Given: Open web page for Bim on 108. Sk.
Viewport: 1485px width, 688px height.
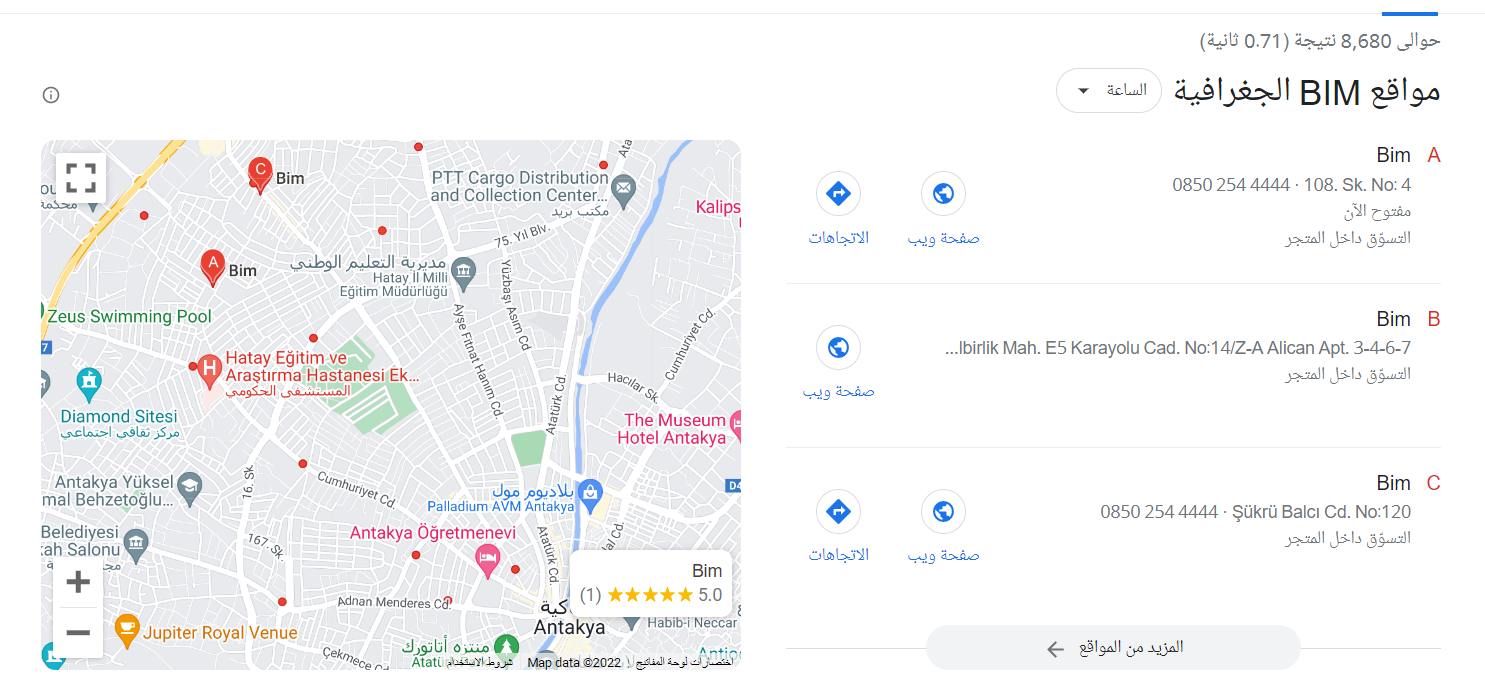Looking at the screenshot, I should pyautogui.click(x=943, y=194).
